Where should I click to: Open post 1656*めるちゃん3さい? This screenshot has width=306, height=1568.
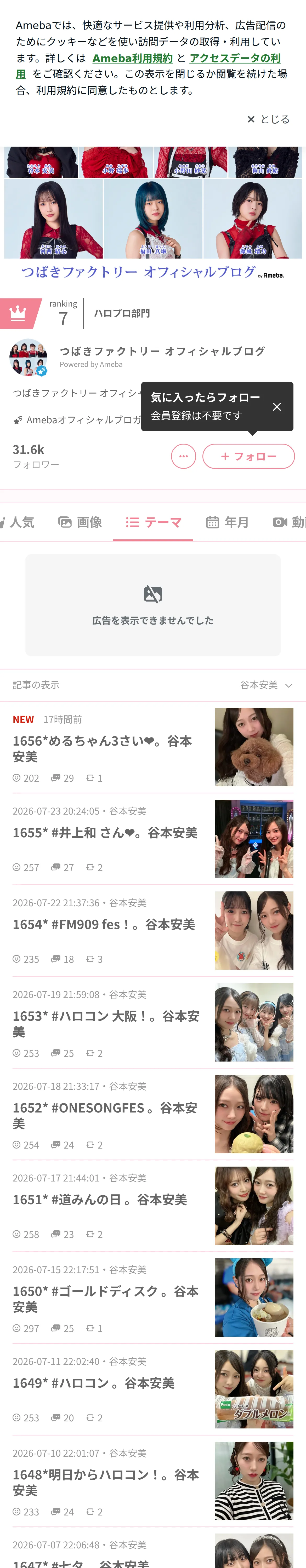click(x=153, y=747)
